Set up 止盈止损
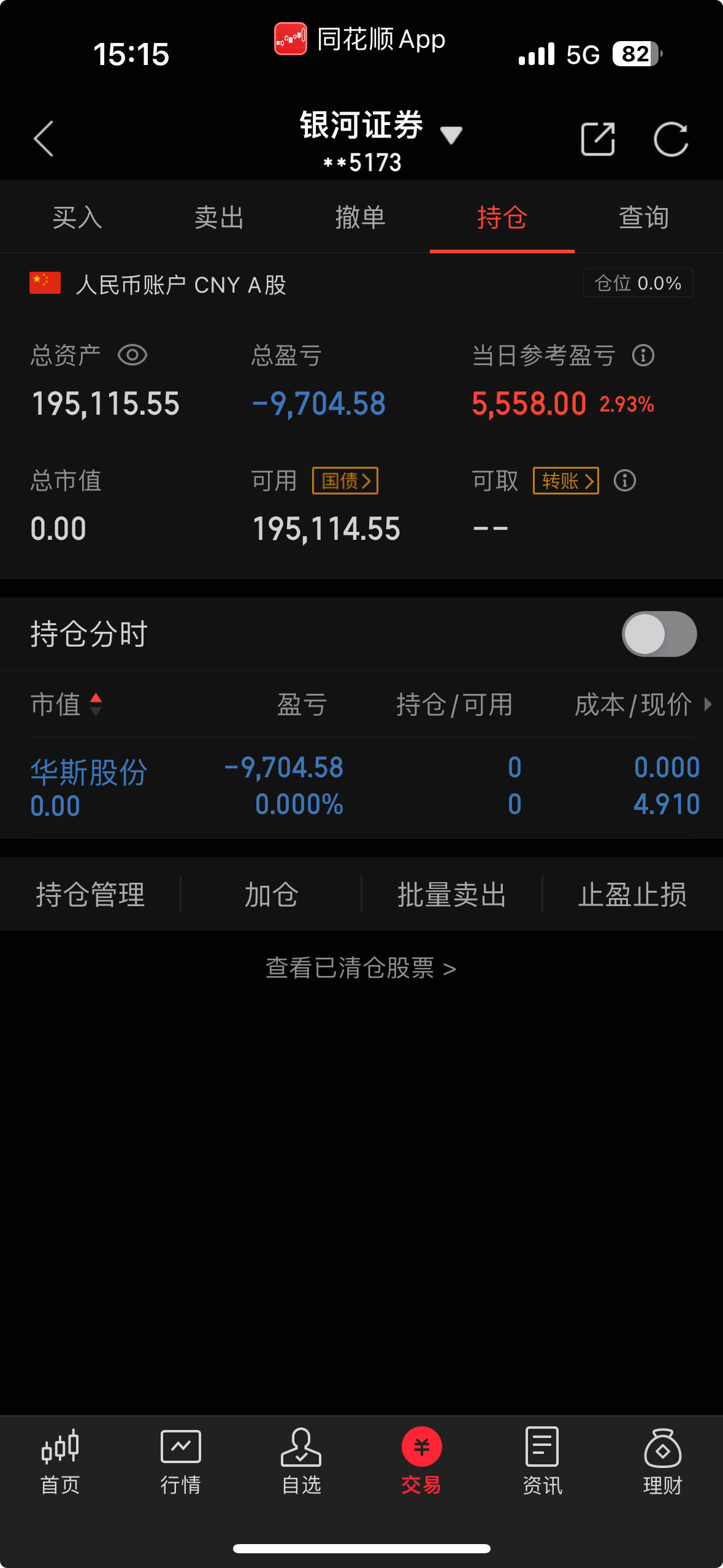Screen dimensions: 723x1568 (x=632, y=894)
